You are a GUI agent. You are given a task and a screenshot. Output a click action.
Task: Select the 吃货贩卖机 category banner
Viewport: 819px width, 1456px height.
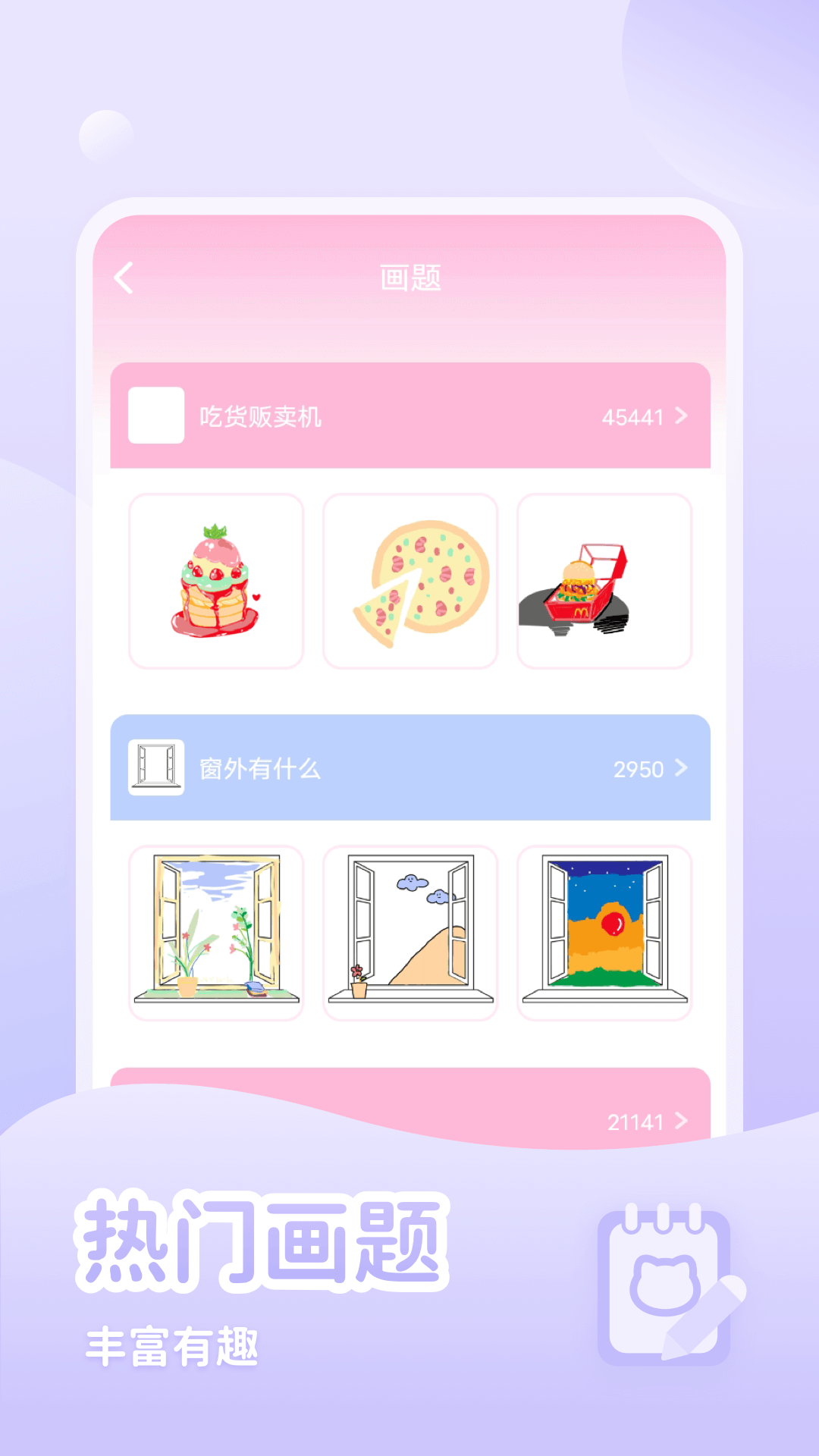tap(409, 416)
